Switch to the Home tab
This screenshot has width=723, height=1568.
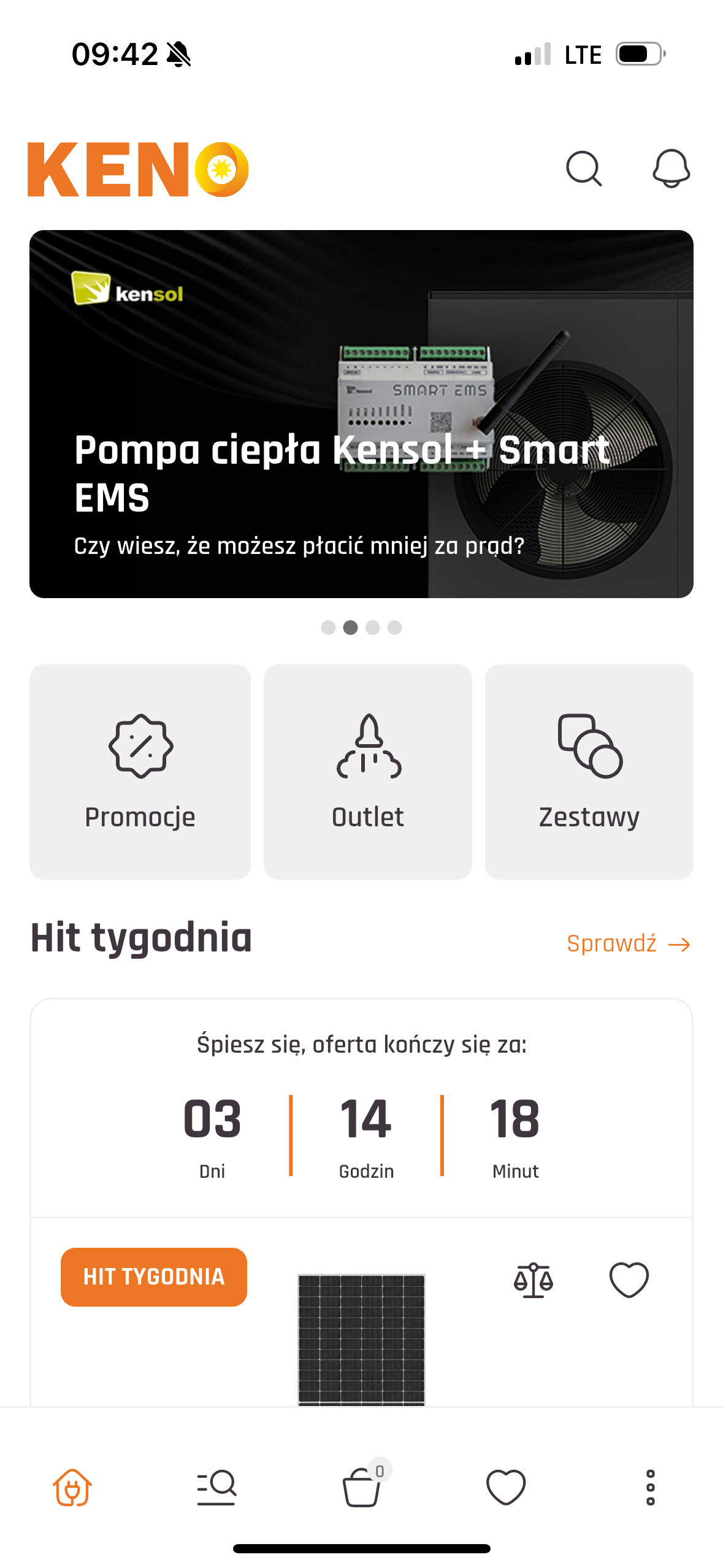click(72, 1487)
